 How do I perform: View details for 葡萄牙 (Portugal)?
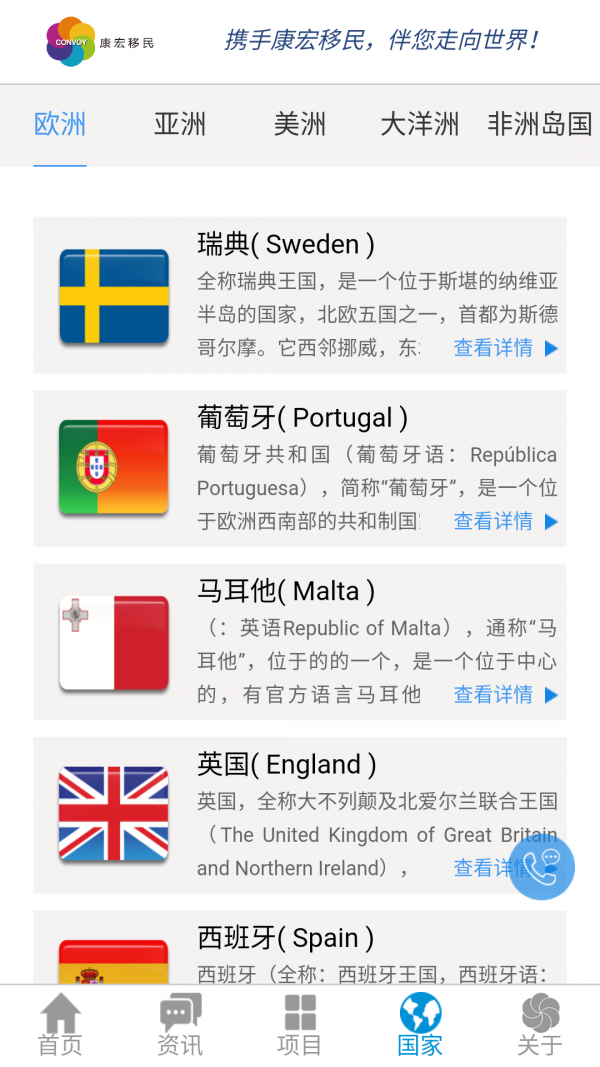coord(505,521)
